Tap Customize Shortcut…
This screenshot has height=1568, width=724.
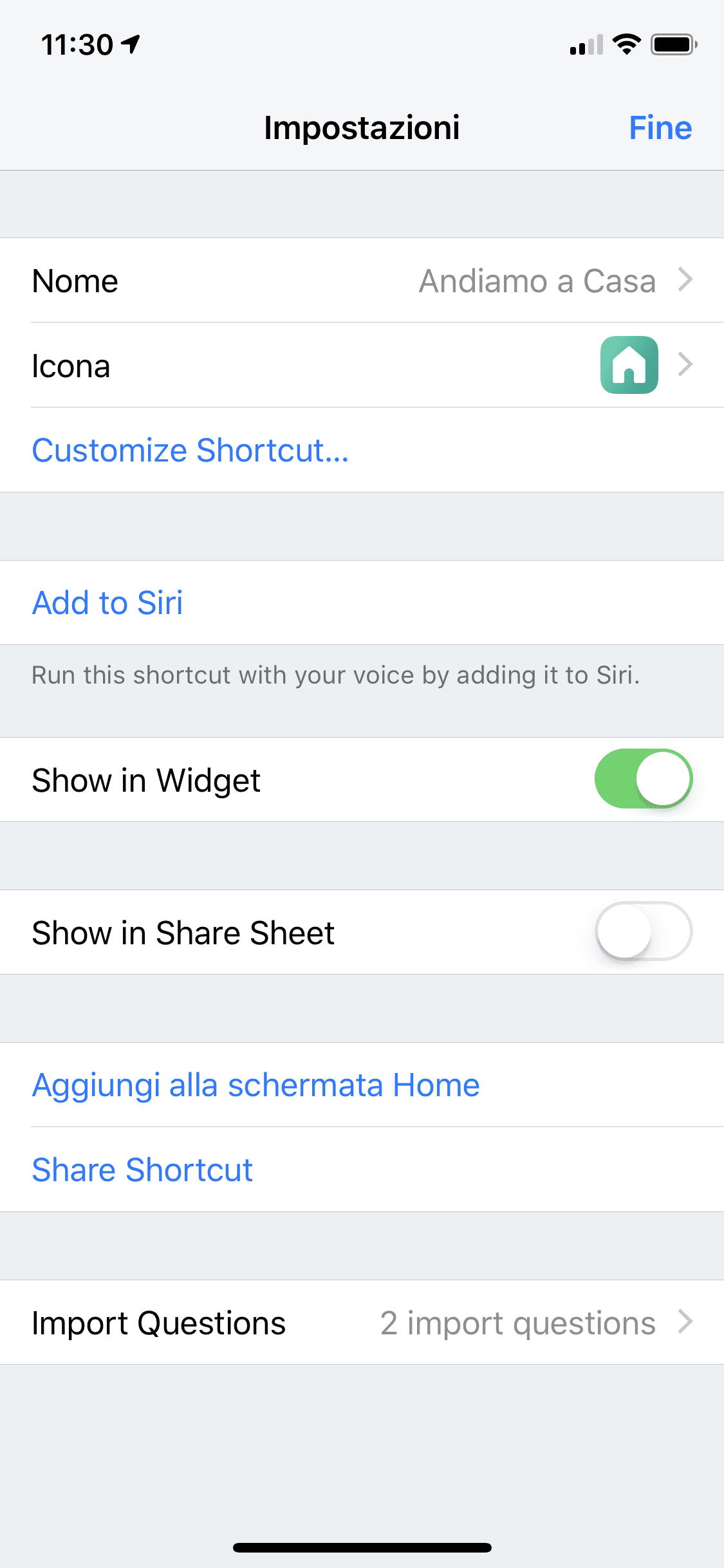tap(190, 450)
